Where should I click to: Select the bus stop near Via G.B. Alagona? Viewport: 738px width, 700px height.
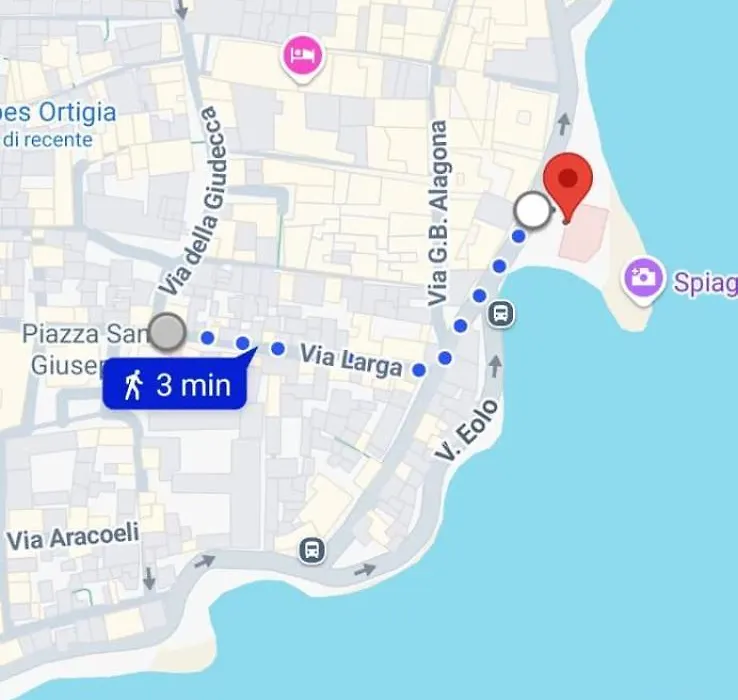pyautogui.click(x=502, y=314)
